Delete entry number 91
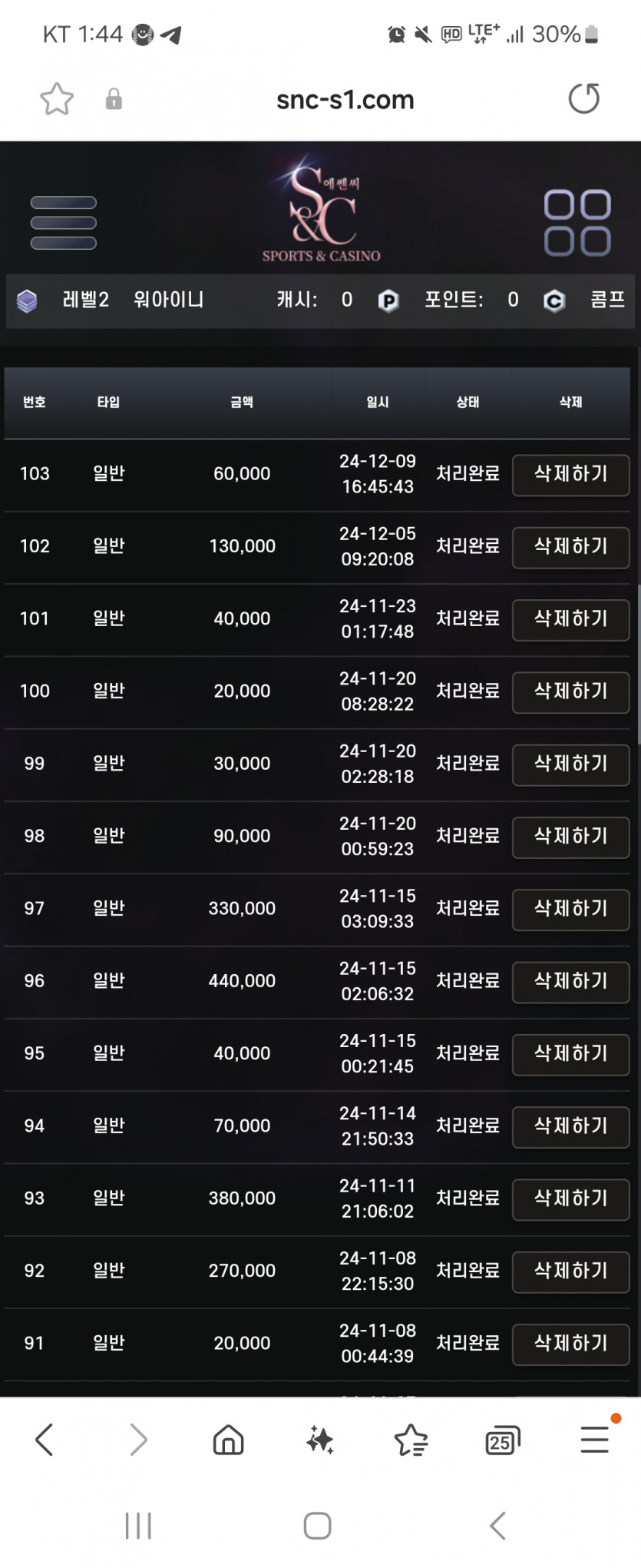641x1568 pixels. click(570, 1344)
